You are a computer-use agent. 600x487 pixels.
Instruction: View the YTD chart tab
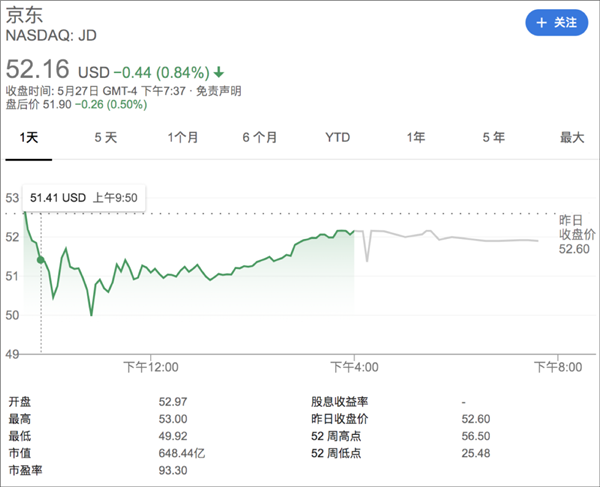pos(338,137)
